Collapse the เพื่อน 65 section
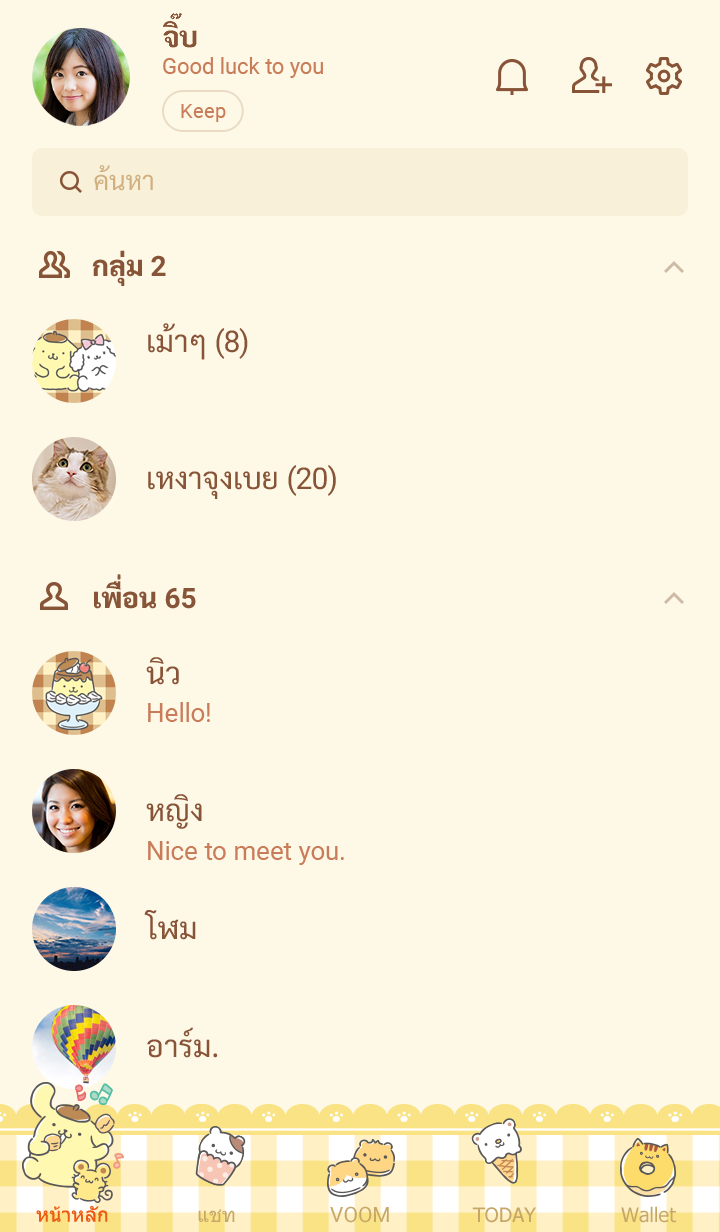The height and width of the screenshot is (1232, 720). click(x=674, y=599)
